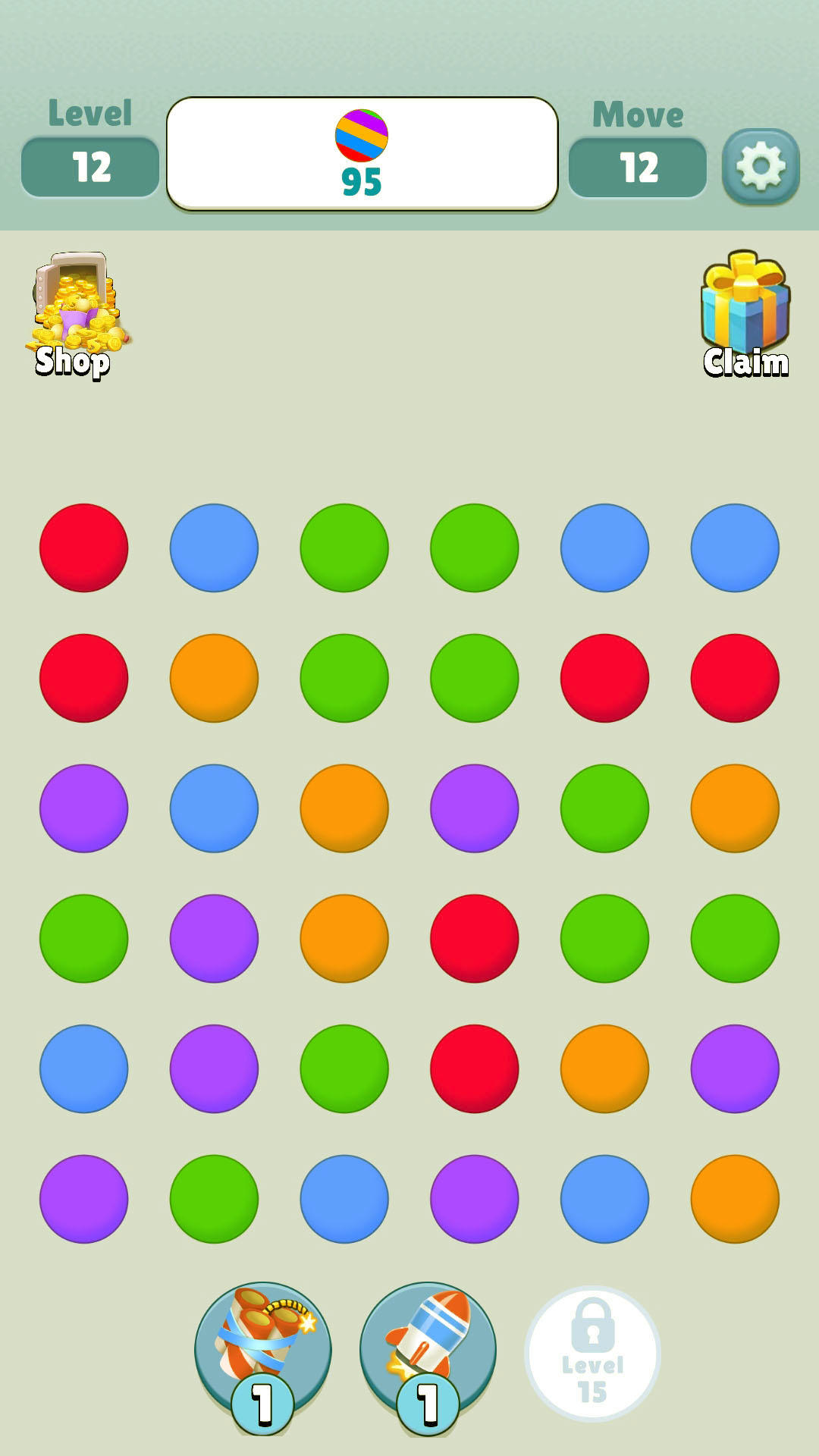Tap the locked Level 15 booster
This screenshot has height=1456, width=819.
pos(592,1353)
